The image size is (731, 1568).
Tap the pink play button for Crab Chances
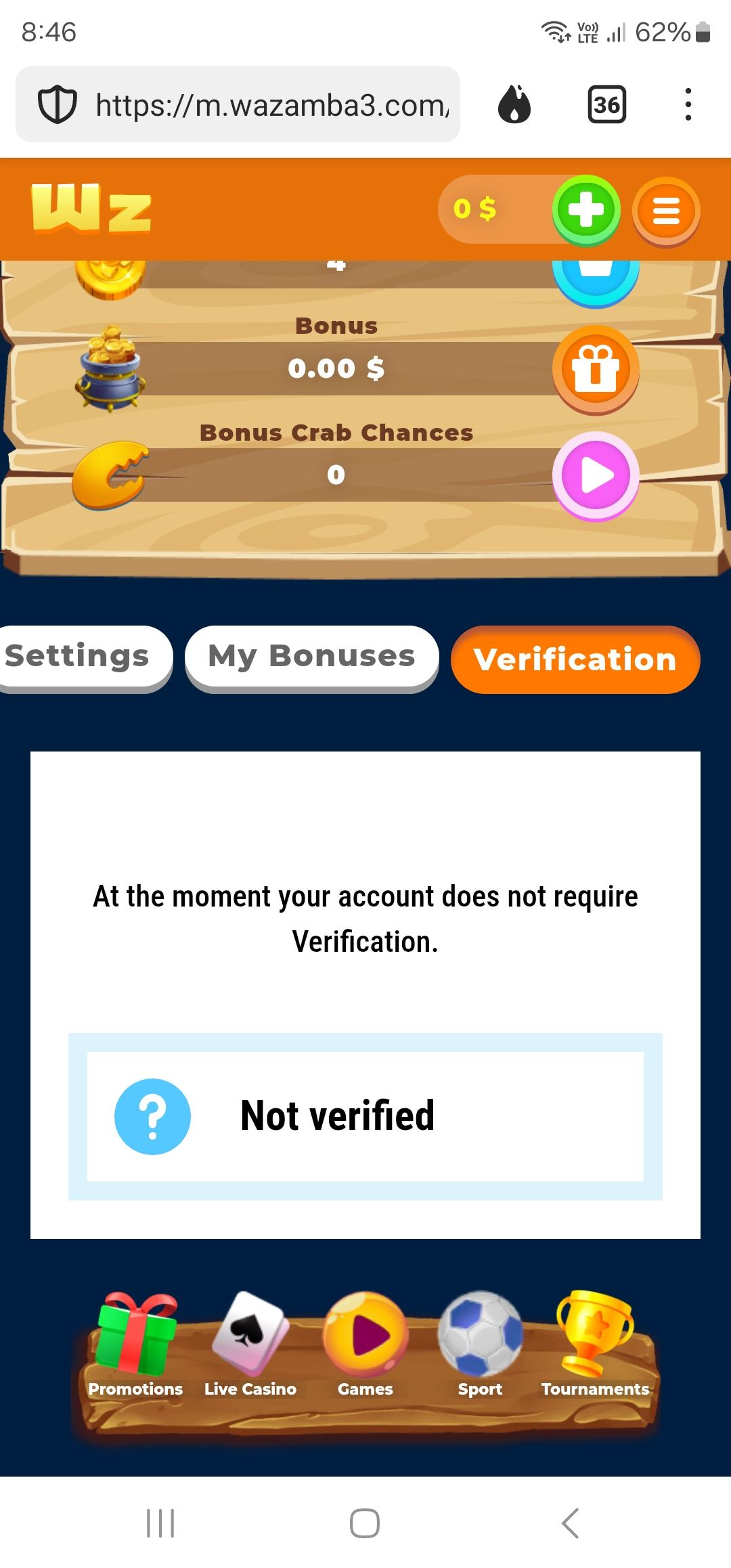[596, 475]
